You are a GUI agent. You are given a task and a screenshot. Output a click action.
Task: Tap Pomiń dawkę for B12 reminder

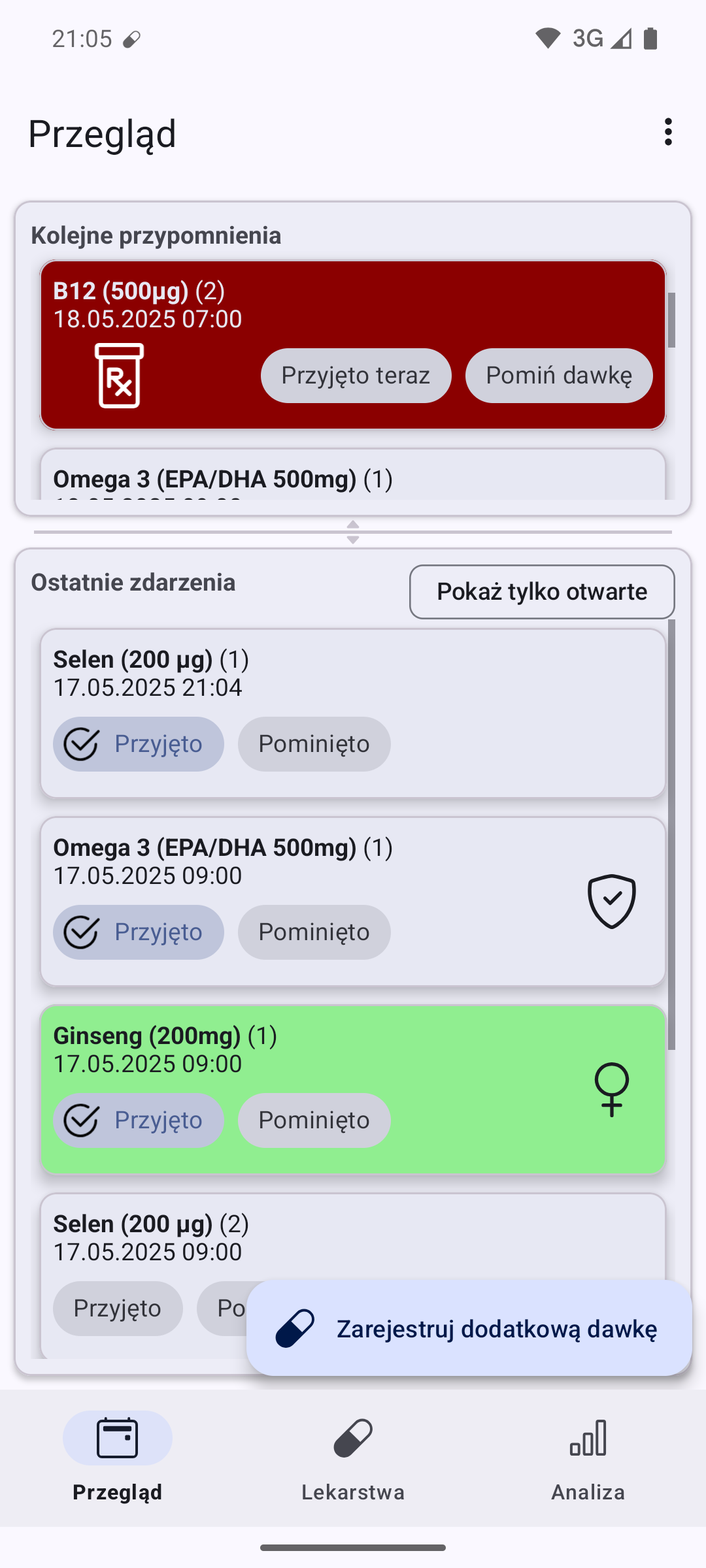(x=559, y=376)
